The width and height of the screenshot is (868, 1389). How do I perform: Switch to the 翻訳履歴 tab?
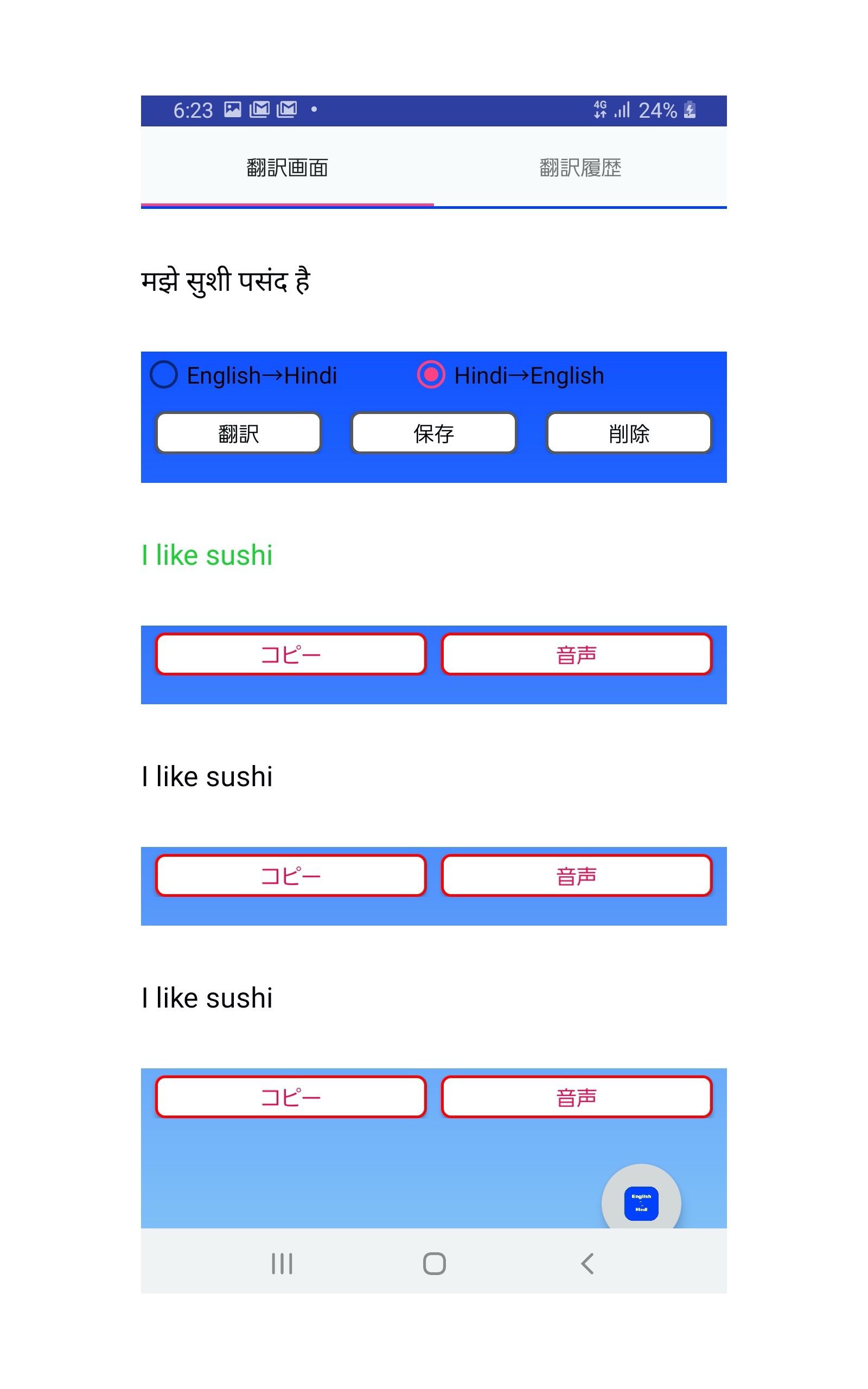pyautogui.click(x=580, y=168)
